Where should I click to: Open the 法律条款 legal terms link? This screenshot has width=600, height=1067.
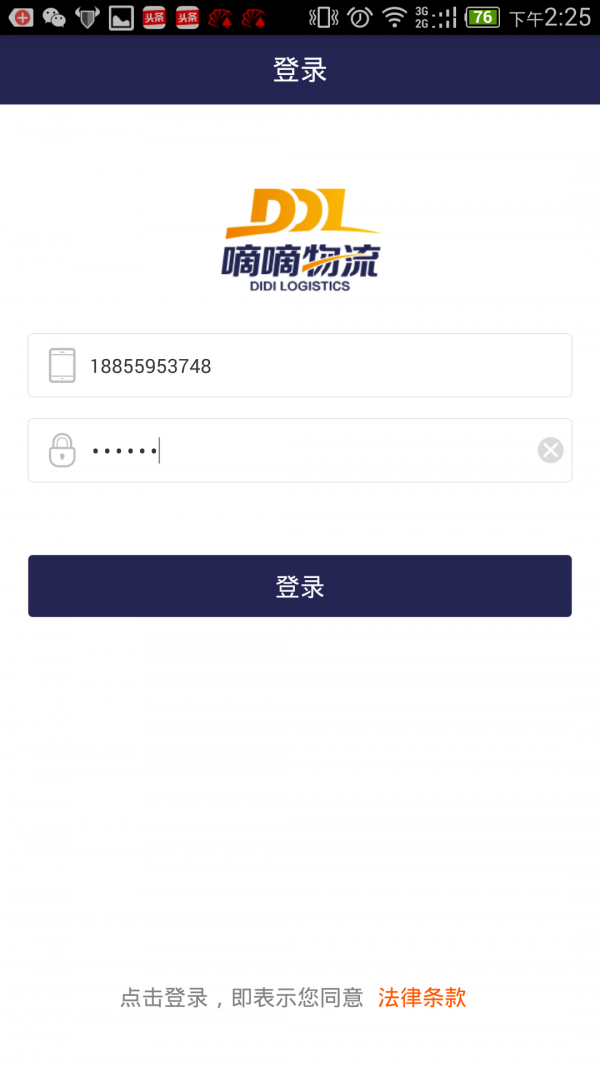[x=422, y=997]
